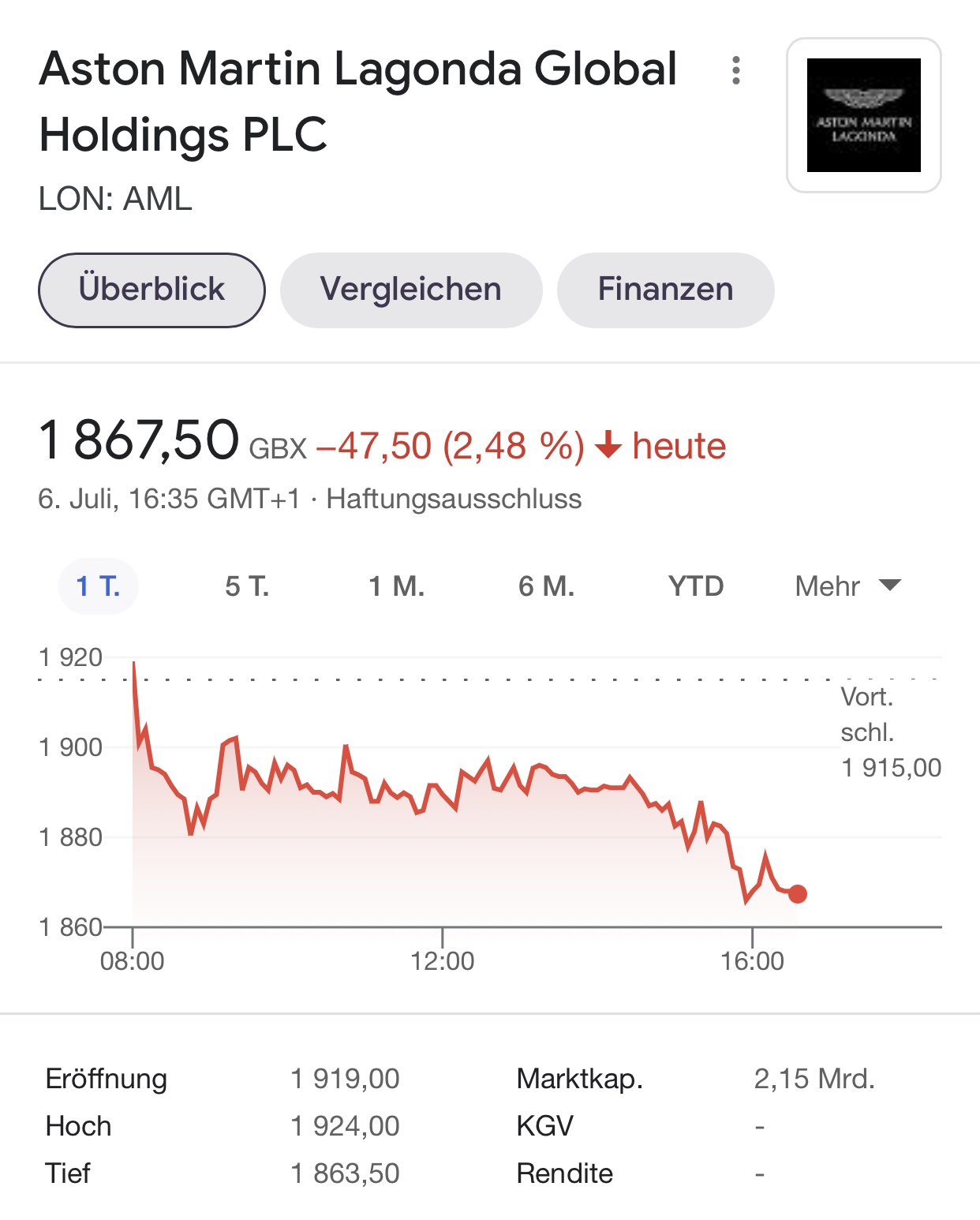View the 6 M. price history
This screenshot has width=980, height=1220.
(546, 586)
